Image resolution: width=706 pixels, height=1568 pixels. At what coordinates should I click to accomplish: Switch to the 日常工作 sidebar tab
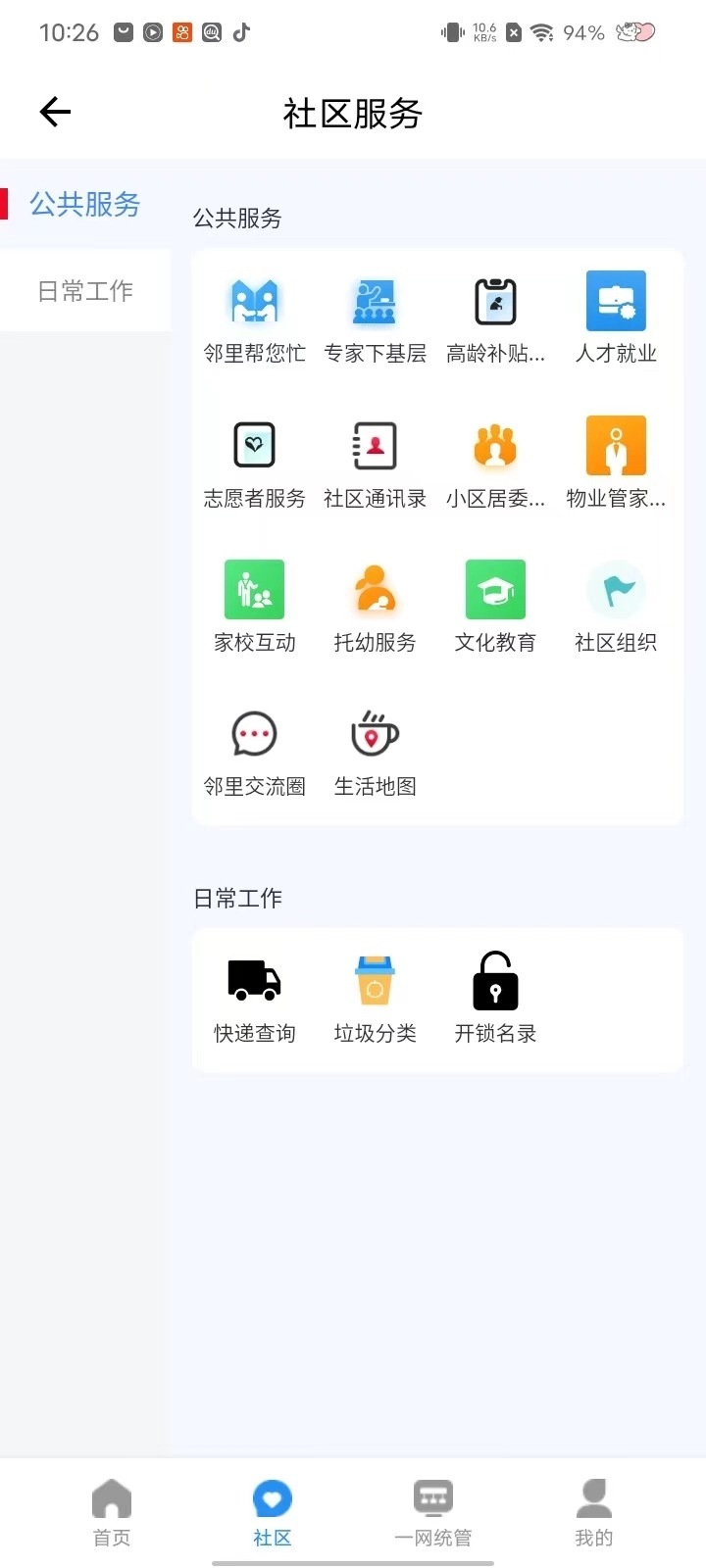coord(85,290)
